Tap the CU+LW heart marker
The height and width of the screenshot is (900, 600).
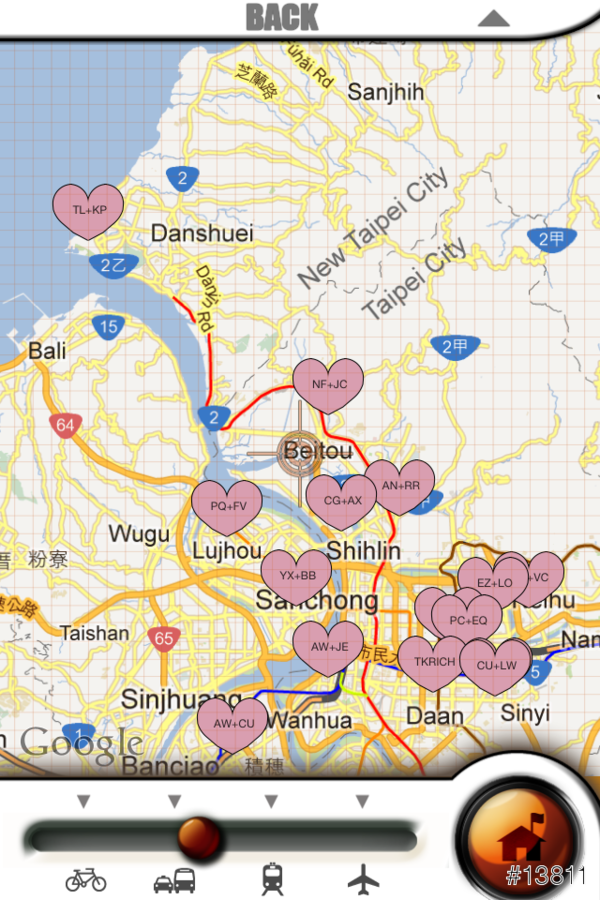(497, 665)
